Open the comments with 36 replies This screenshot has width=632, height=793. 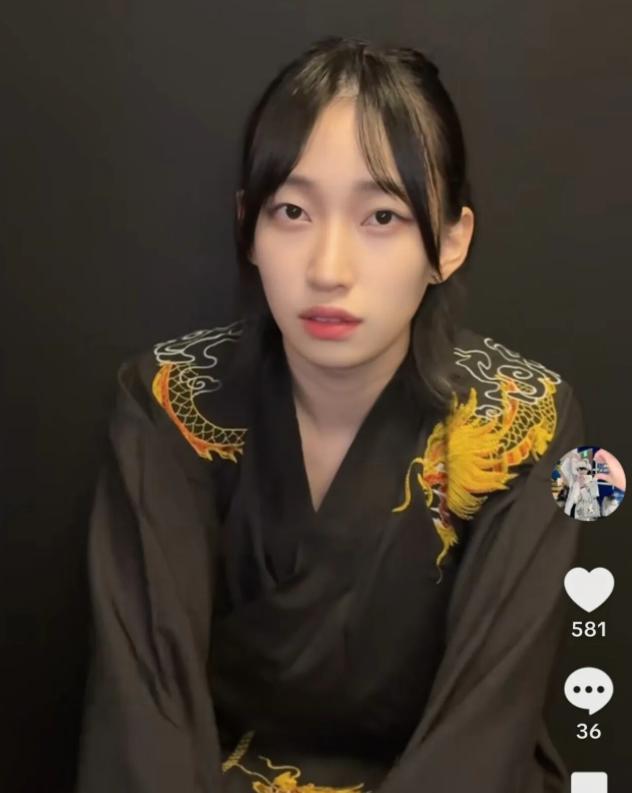pyautogui.click(x=588, y=690)
